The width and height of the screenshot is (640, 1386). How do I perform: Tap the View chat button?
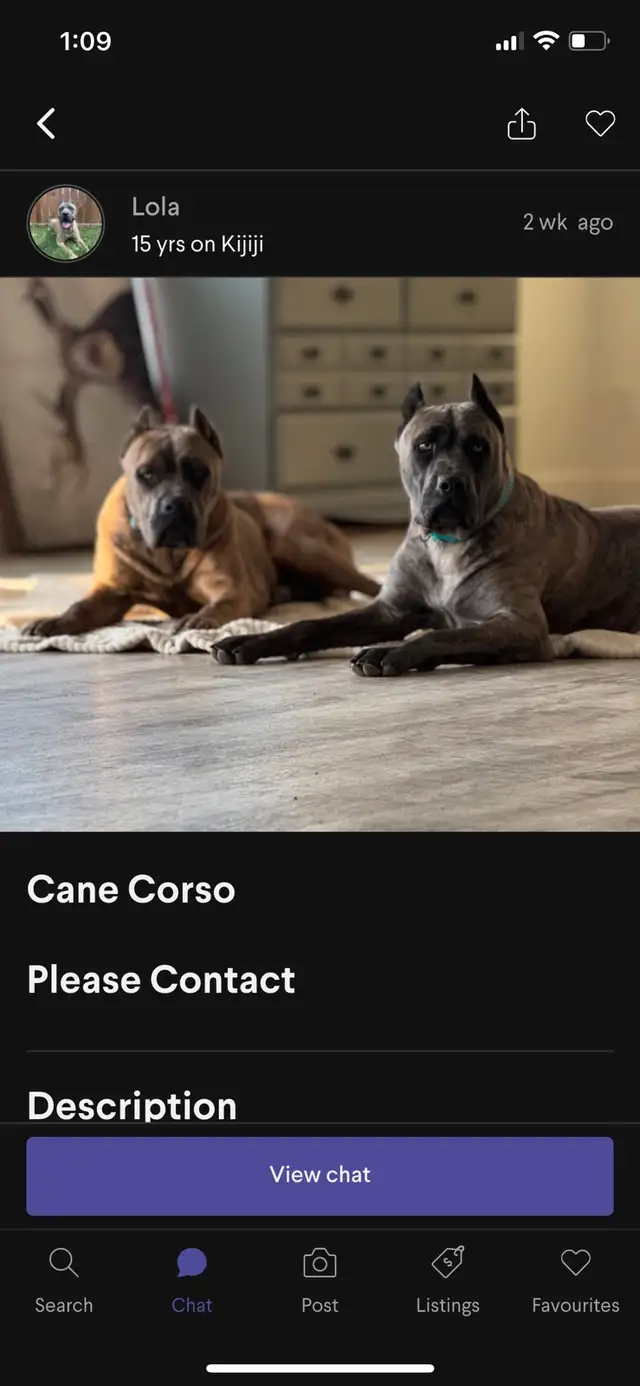(x=320, y=1175)
